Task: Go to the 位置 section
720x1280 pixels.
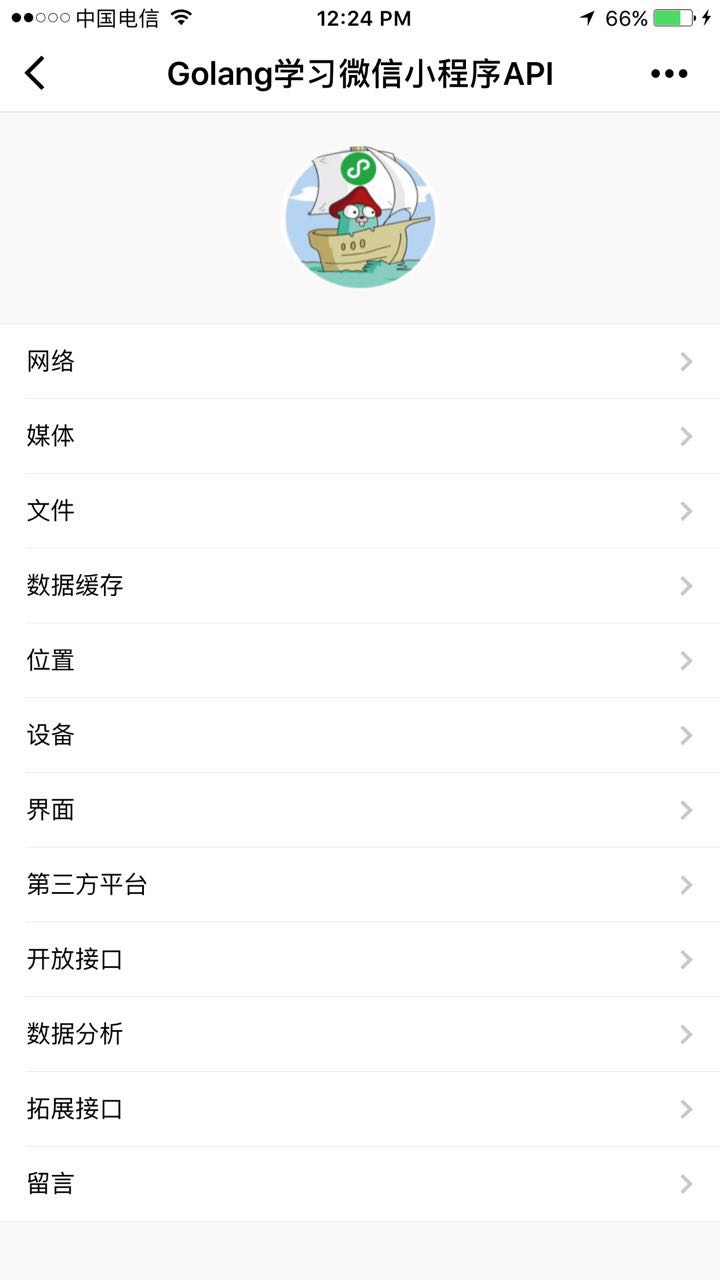Action: point(360,660)
